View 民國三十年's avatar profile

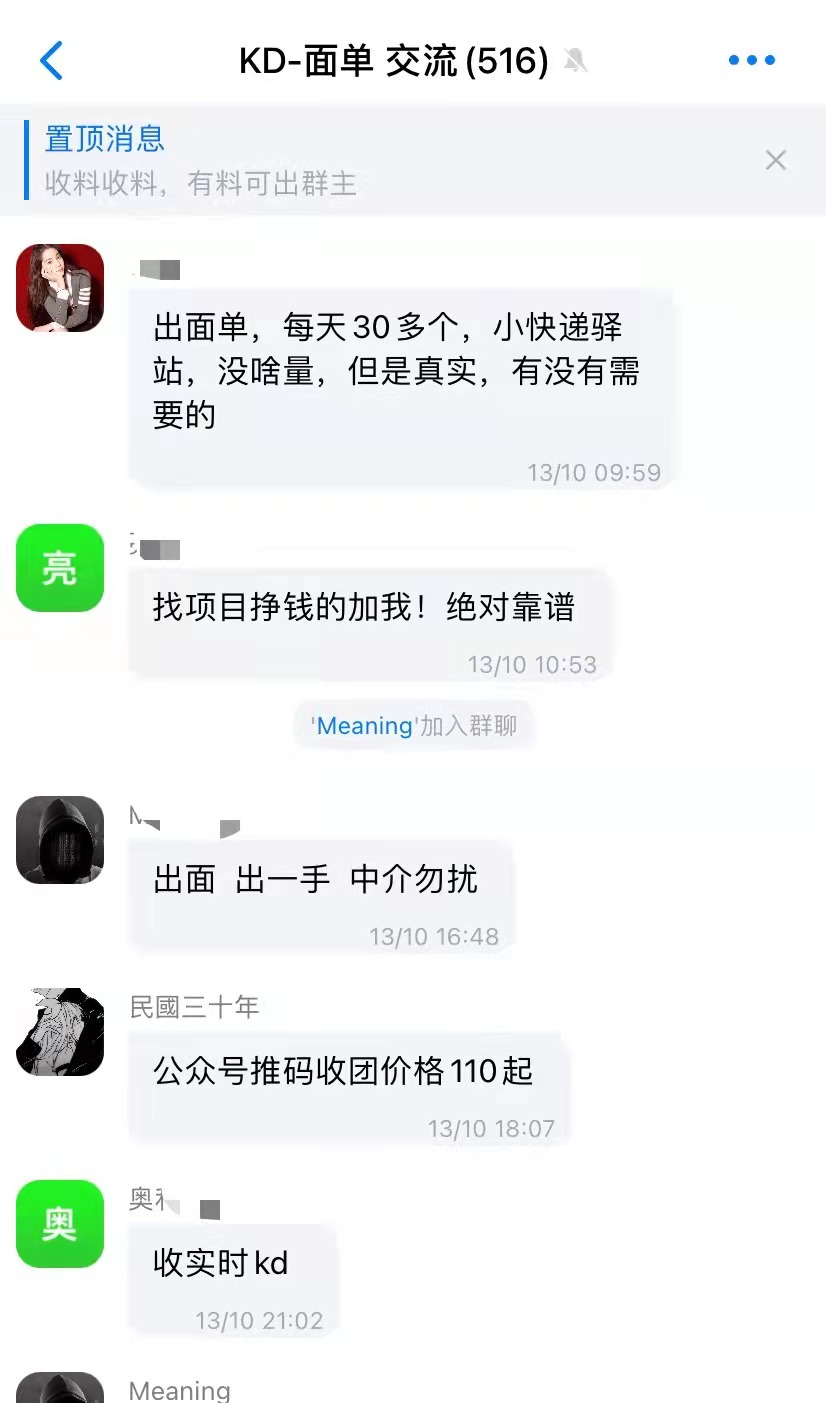click(x=60, y=1032)
